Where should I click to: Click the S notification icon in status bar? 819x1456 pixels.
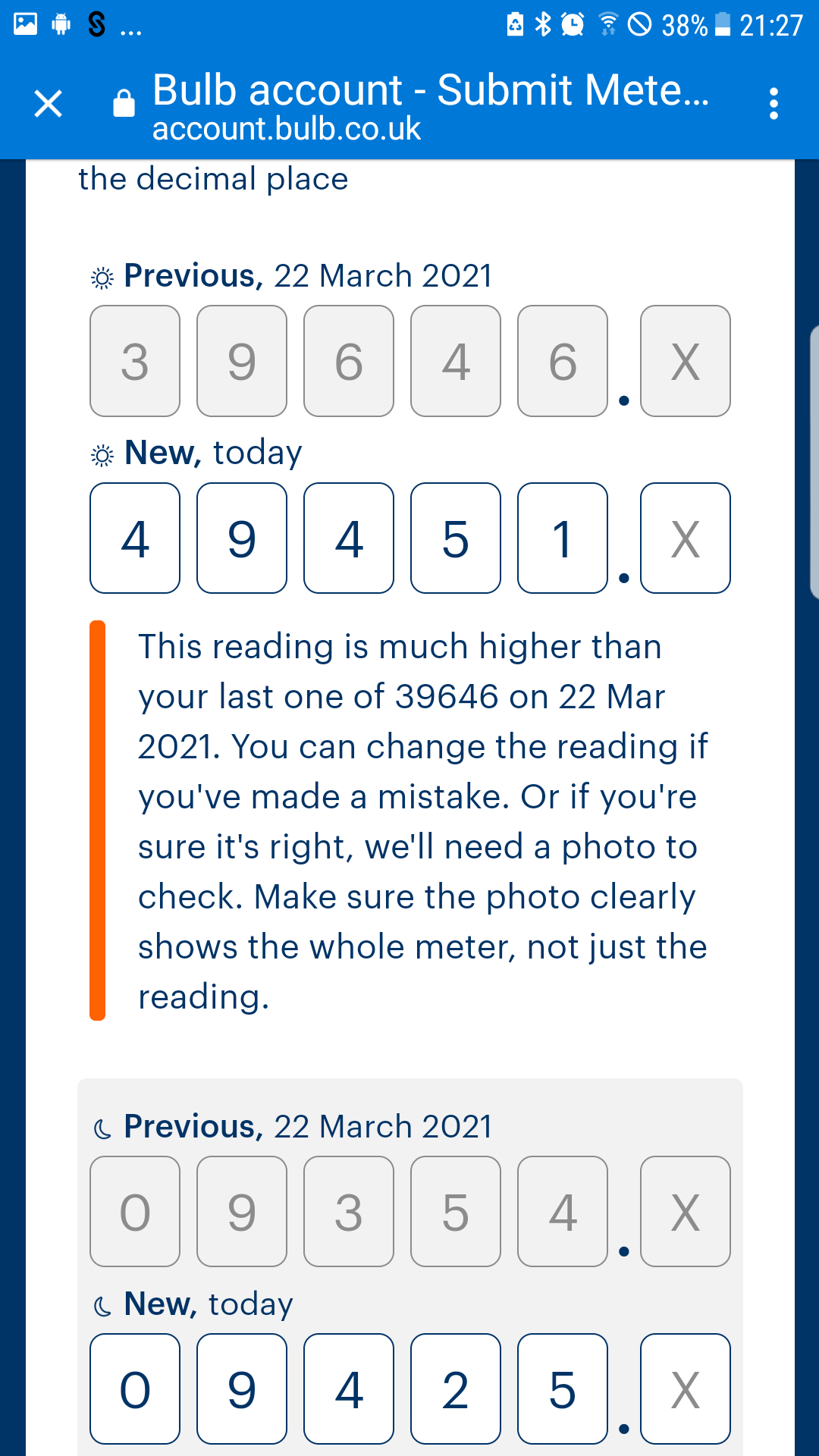93,24
